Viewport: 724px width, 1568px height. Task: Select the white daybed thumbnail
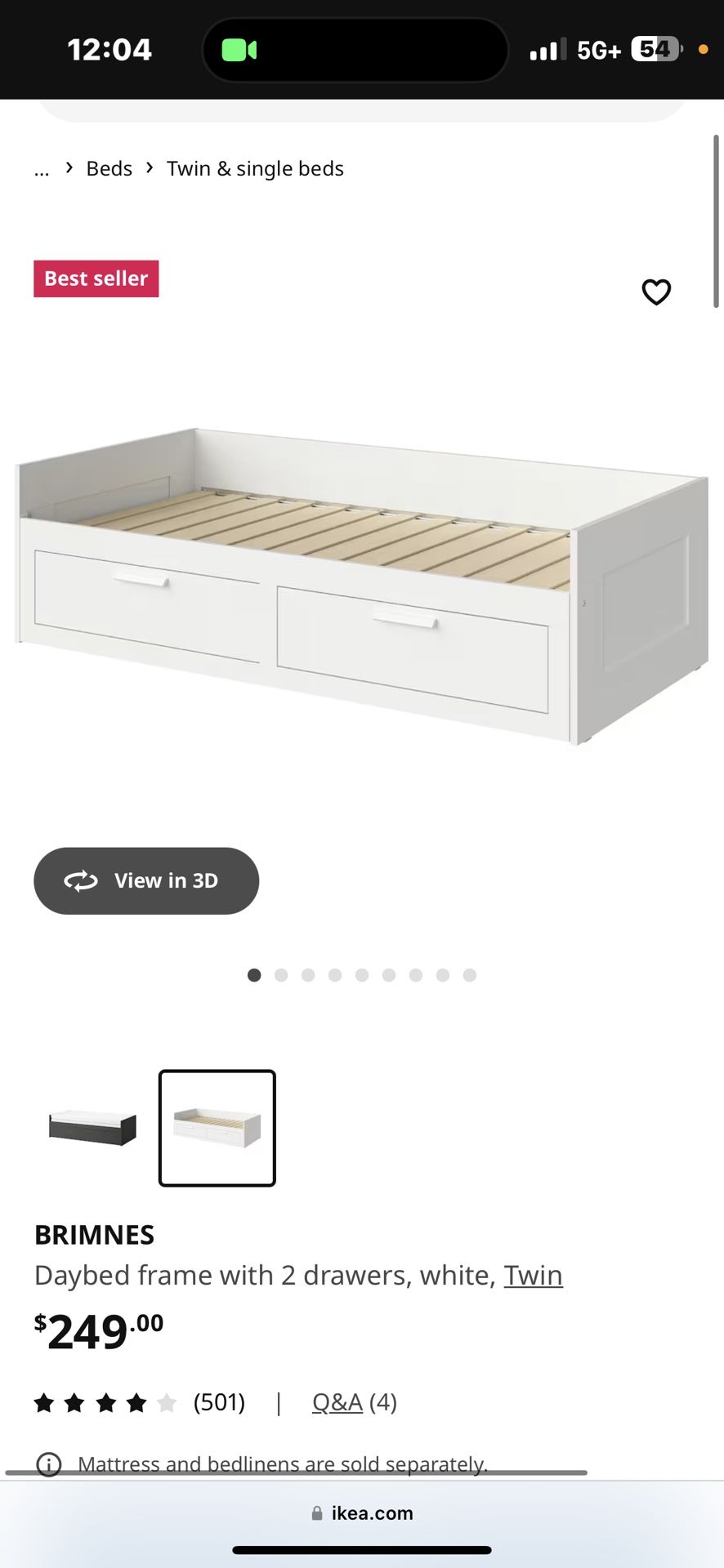click(217, 1129)
